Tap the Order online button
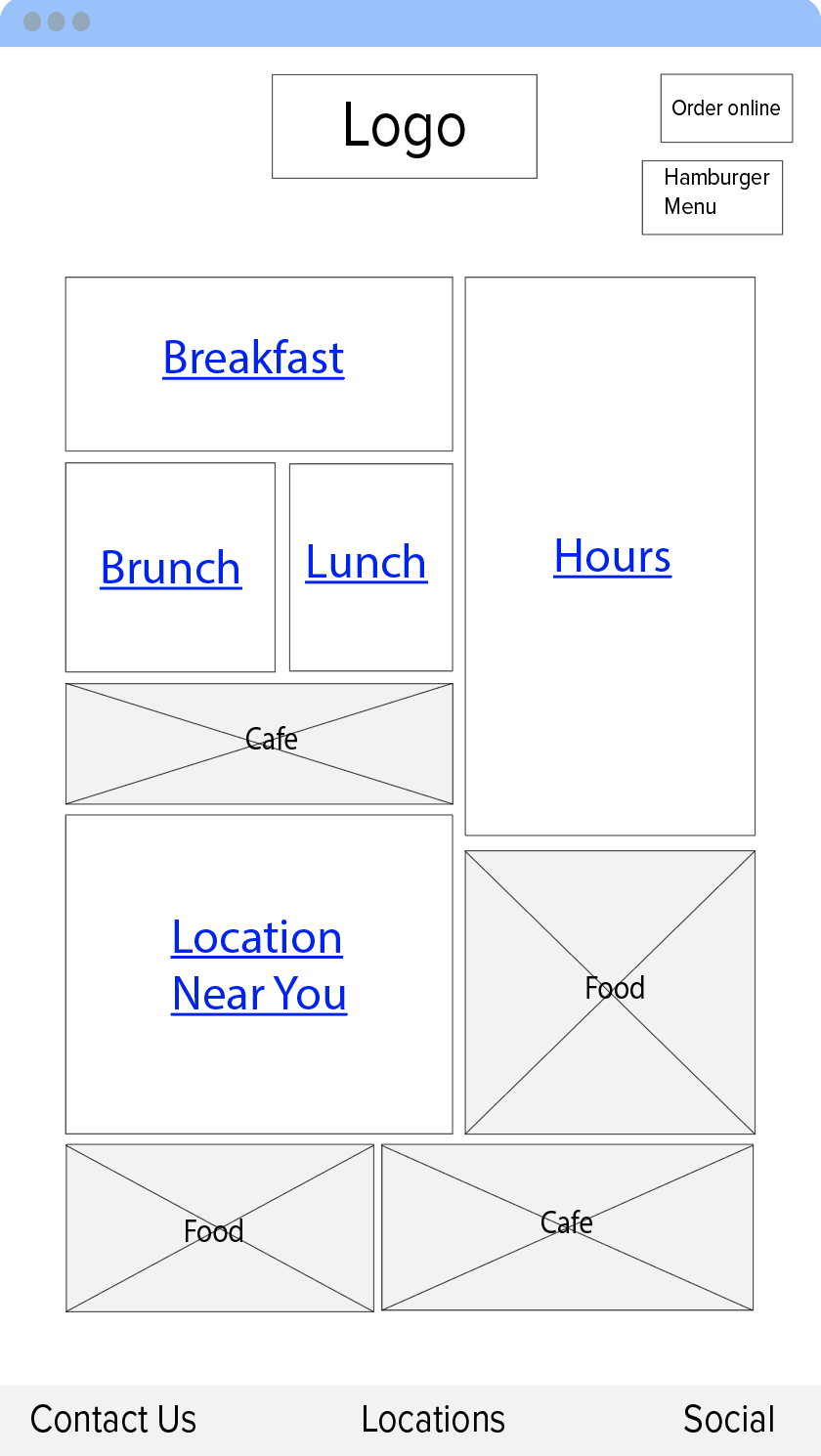The image size is (821, 1456). (x=726, y=108)
